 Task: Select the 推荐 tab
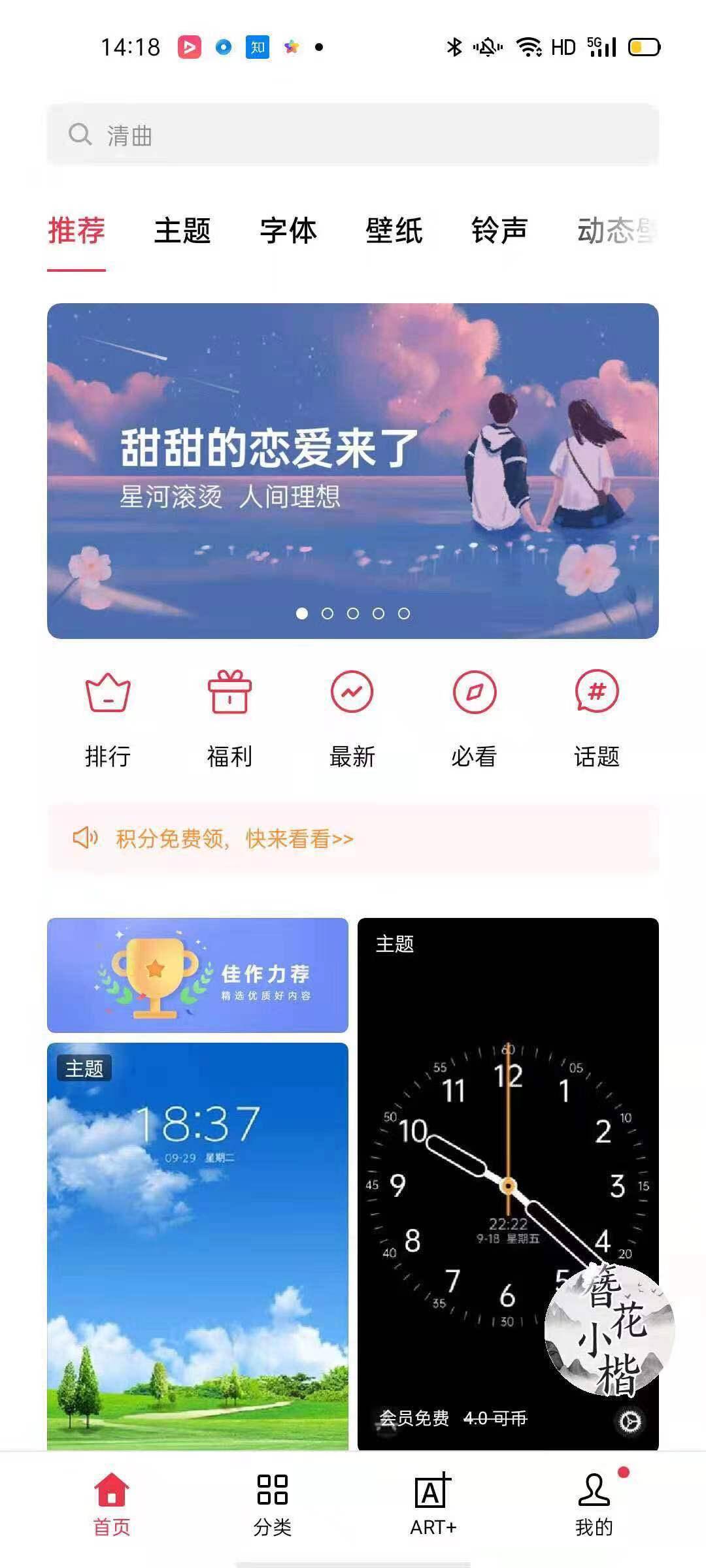click(x=76, y=231)
